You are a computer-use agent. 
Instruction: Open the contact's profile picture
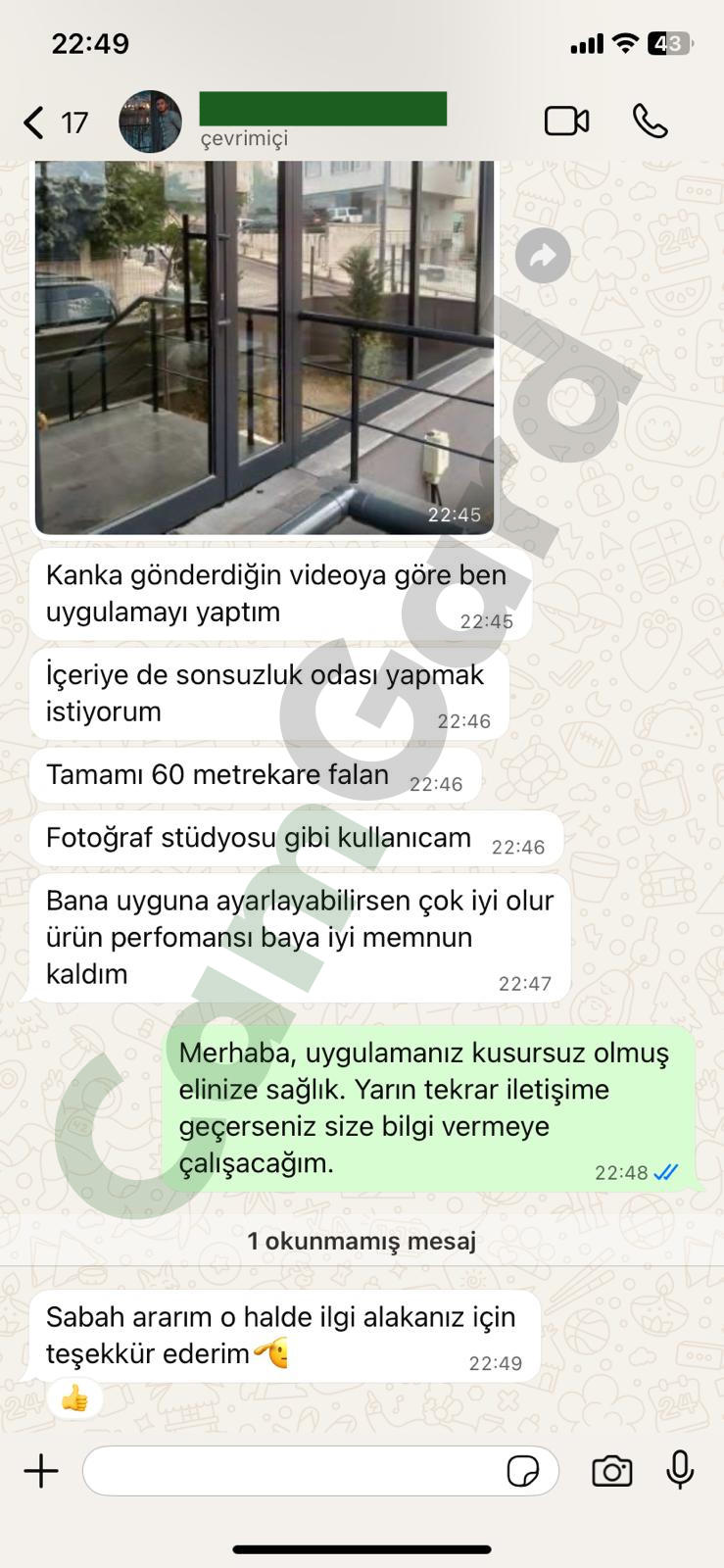coord(150,122)
